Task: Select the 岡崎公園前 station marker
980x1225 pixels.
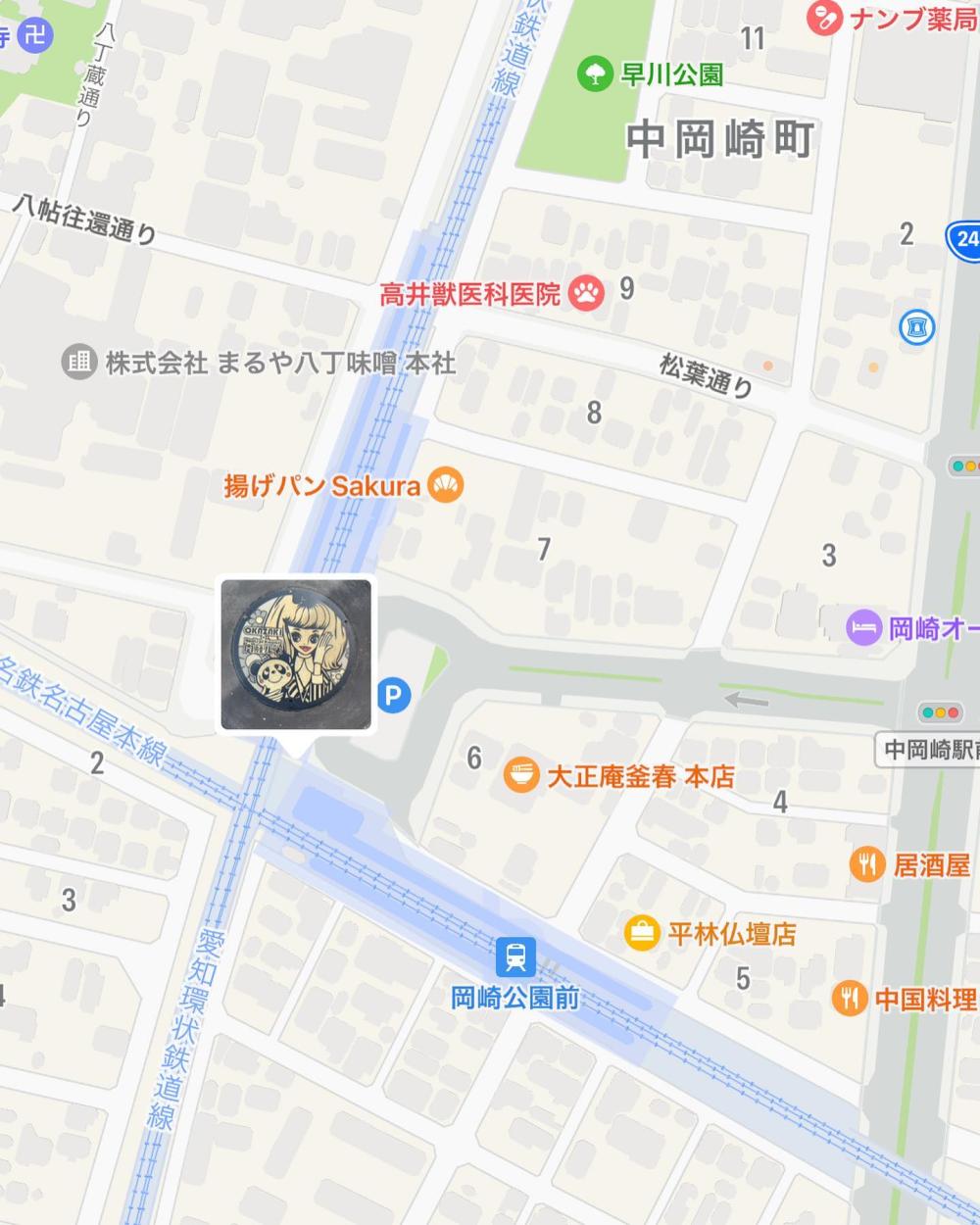Action: point(515,955)
